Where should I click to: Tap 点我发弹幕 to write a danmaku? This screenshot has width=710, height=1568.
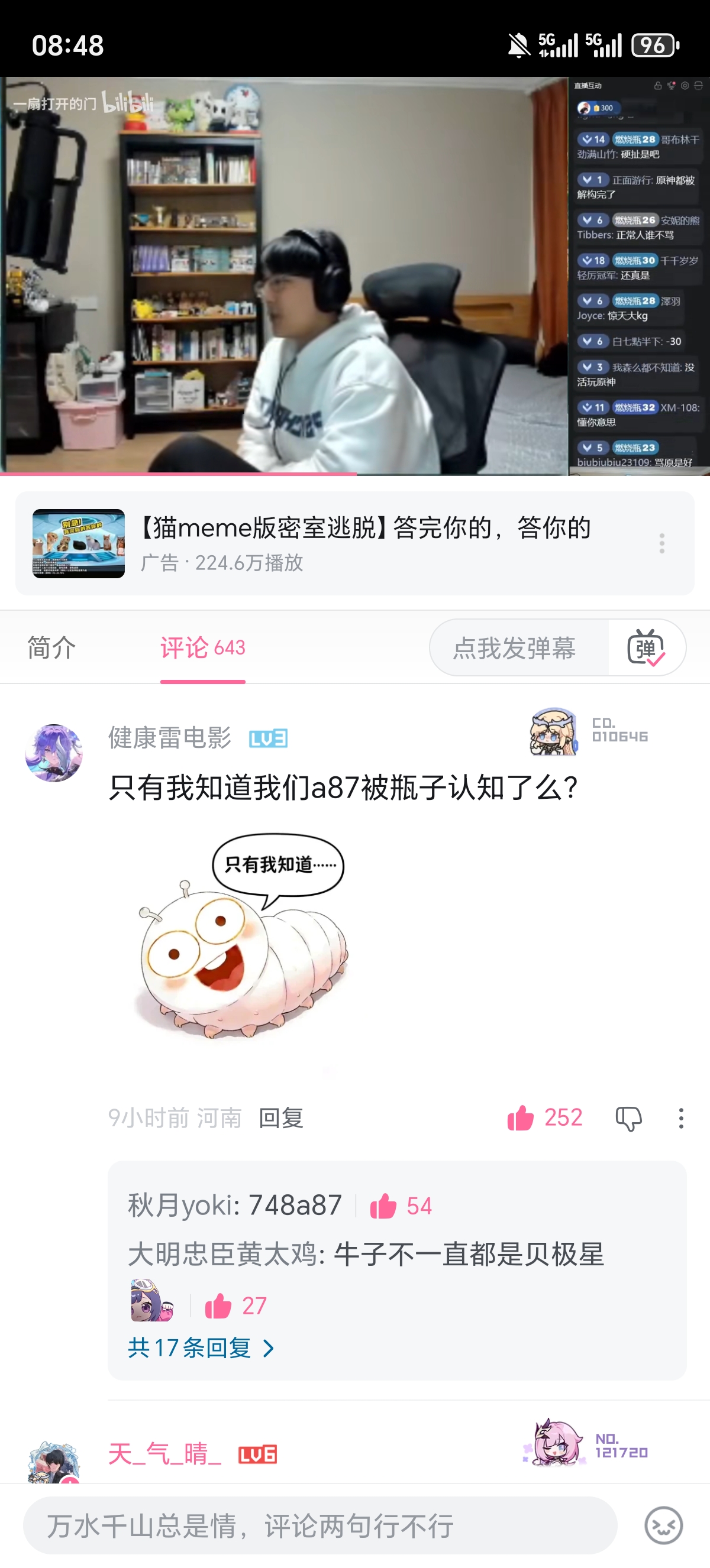[515, 647]
